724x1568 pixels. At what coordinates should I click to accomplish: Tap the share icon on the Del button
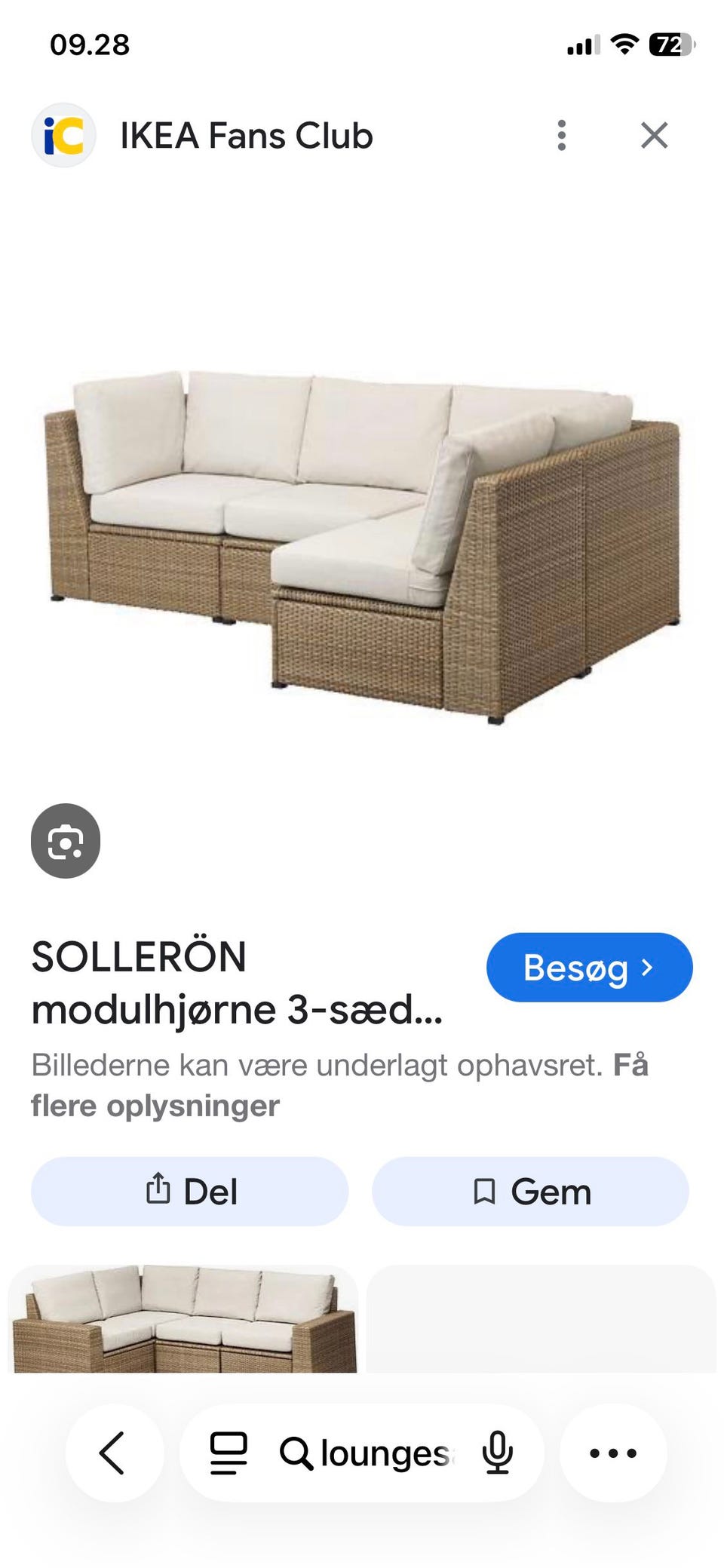pyautogui.click(x=158, y=1190)
